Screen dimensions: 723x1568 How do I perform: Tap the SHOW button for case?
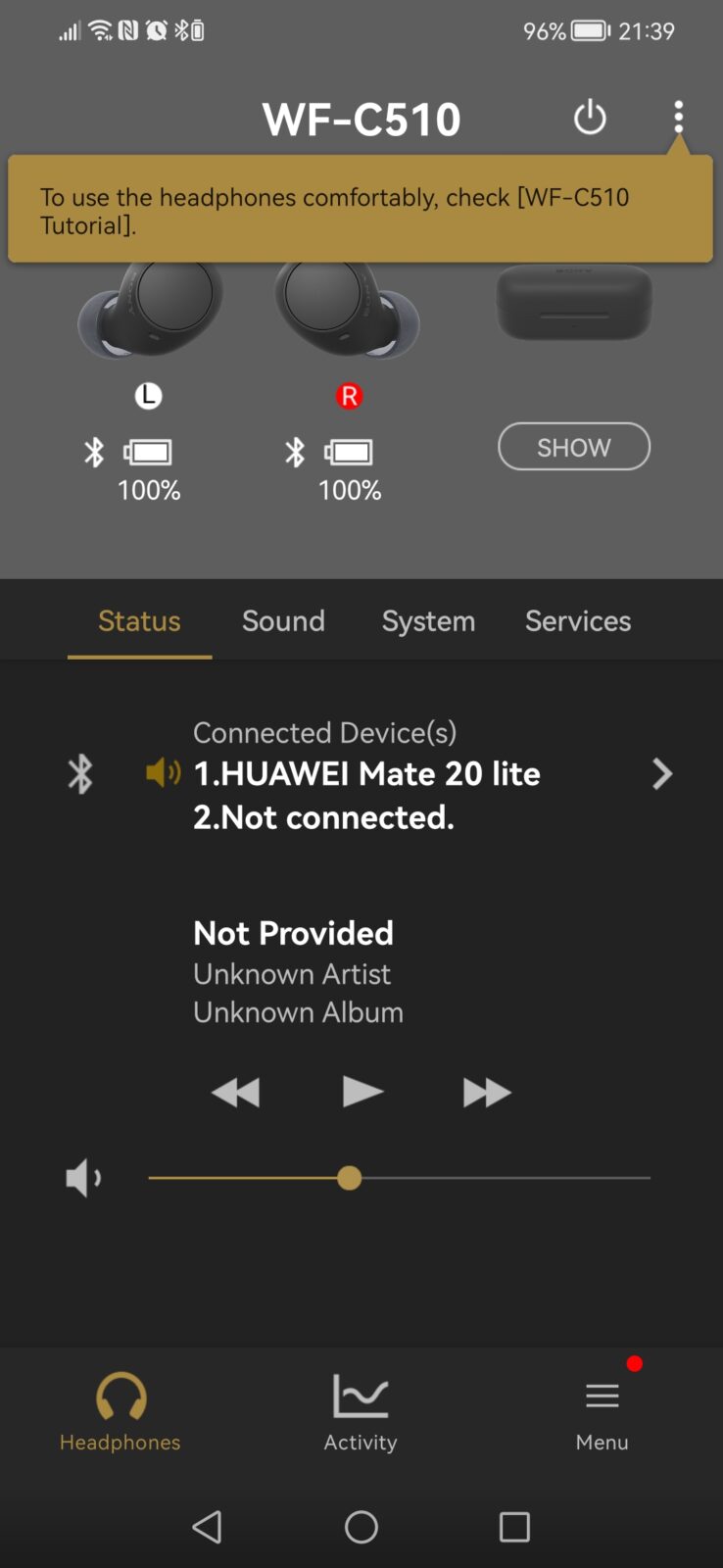[573, 447]
